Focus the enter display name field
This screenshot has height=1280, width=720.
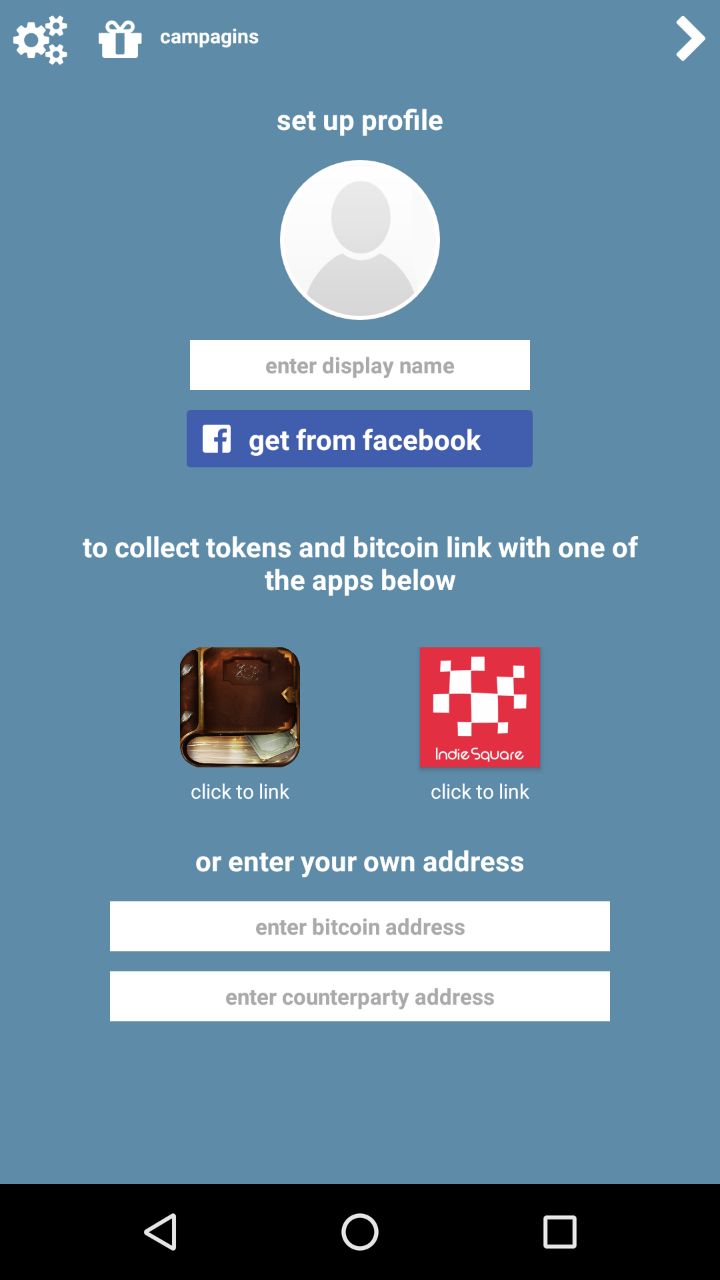pyautogui.click(x=360, y=365)
